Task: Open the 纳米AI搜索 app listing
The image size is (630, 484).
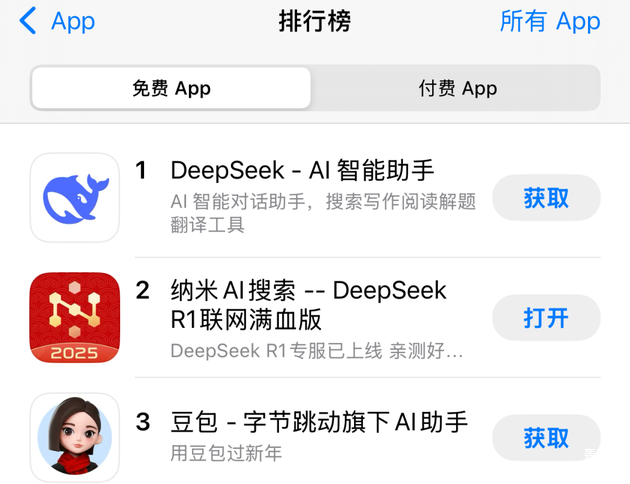Action: [308, 305]
